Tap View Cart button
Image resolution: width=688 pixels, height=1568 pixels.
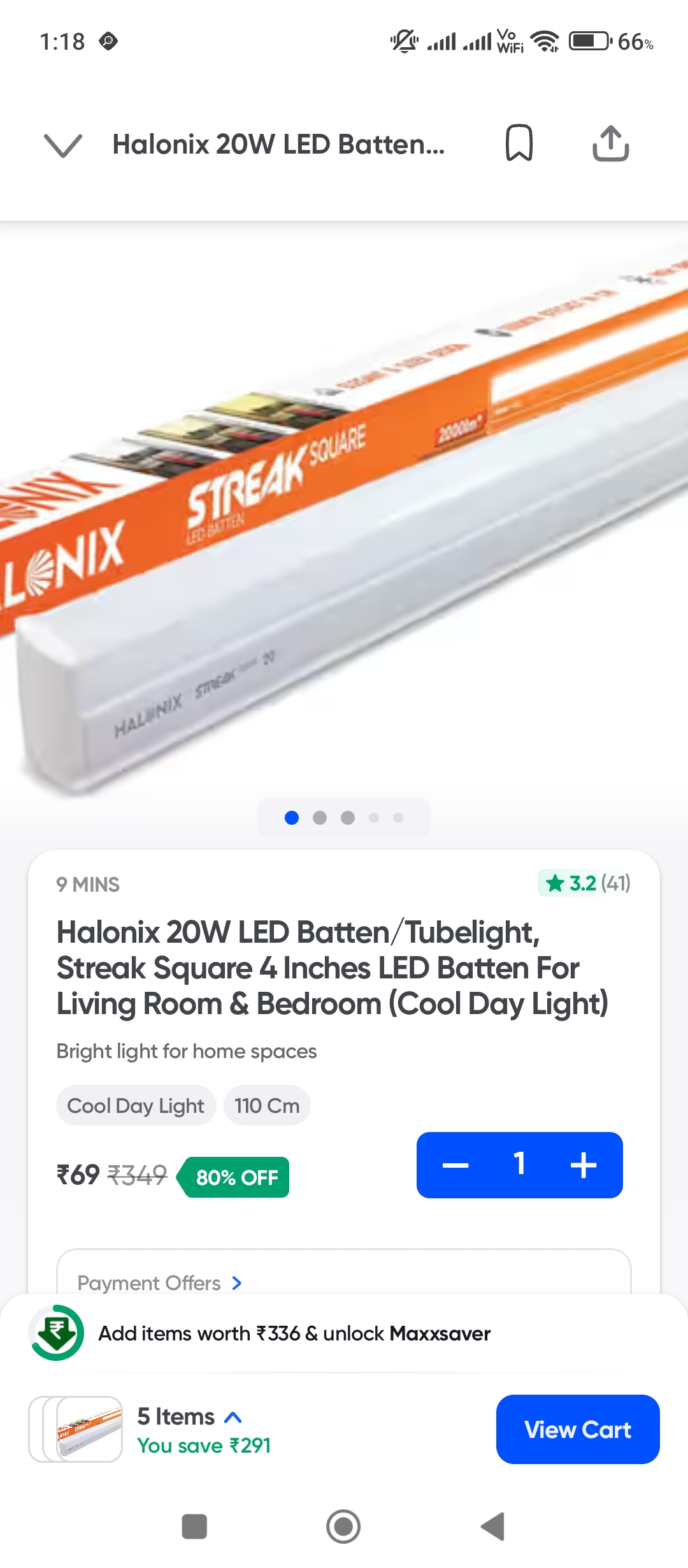577,1429
